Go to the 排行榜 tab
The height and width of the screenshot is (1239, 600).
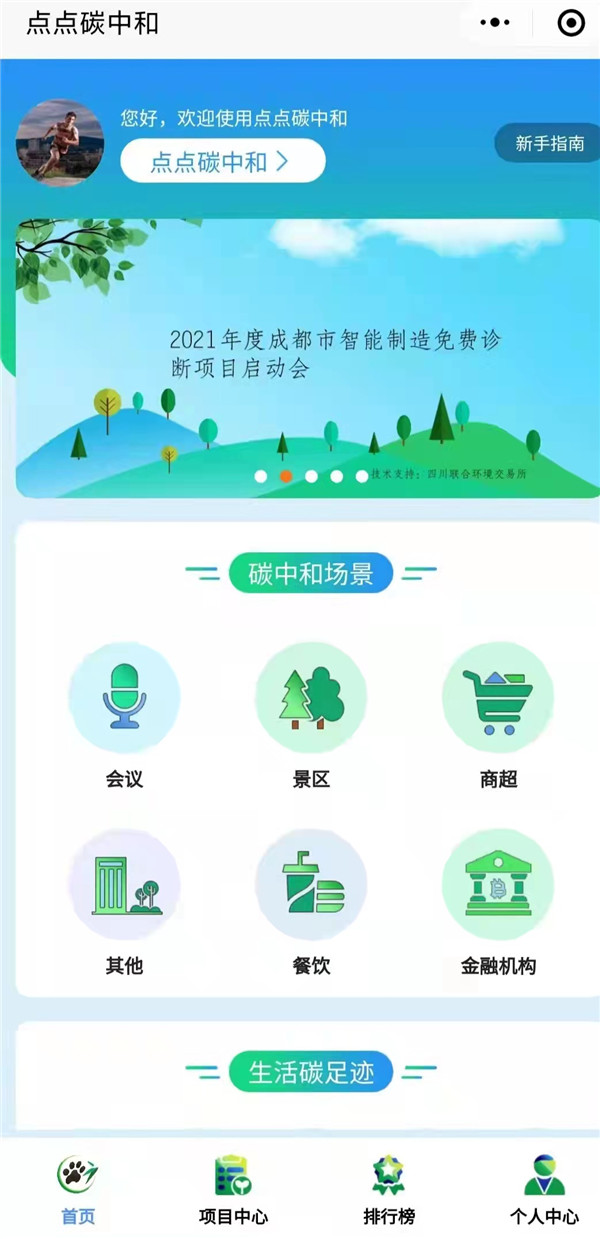point(388,1191)
